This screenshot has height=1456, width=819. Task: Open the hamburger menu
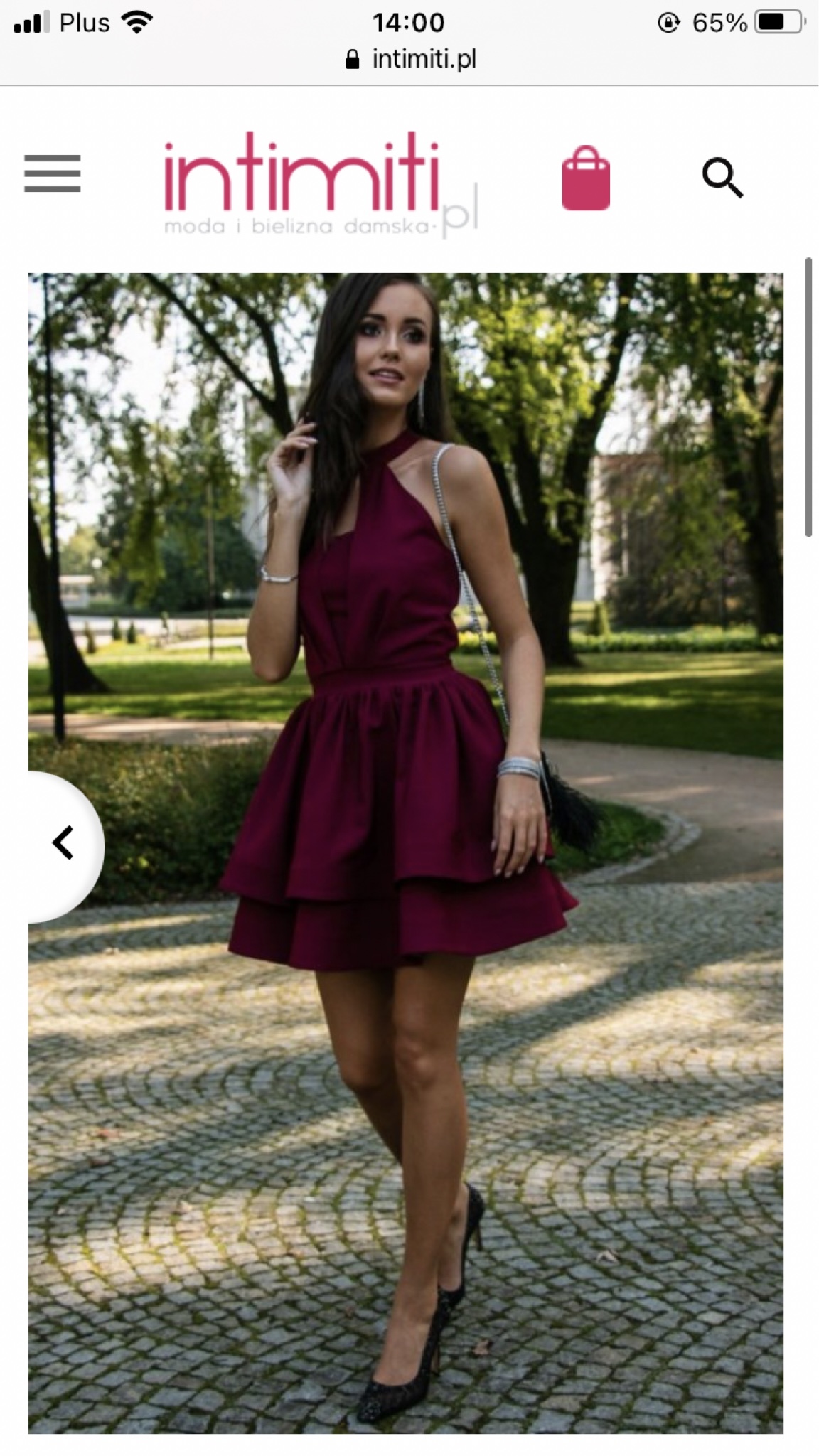click(52, 173)
